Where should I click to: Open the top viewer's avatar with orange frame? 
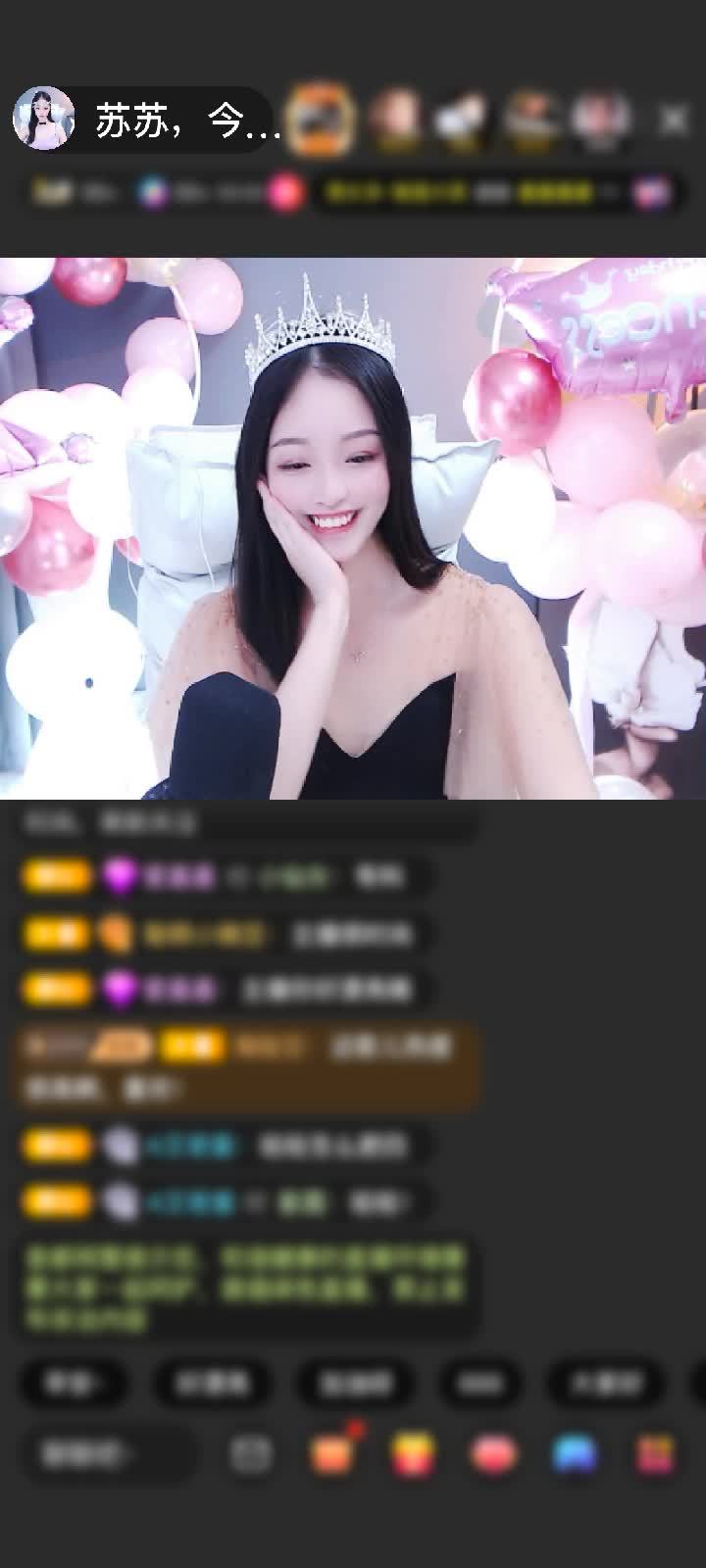[x=323, y=120]
